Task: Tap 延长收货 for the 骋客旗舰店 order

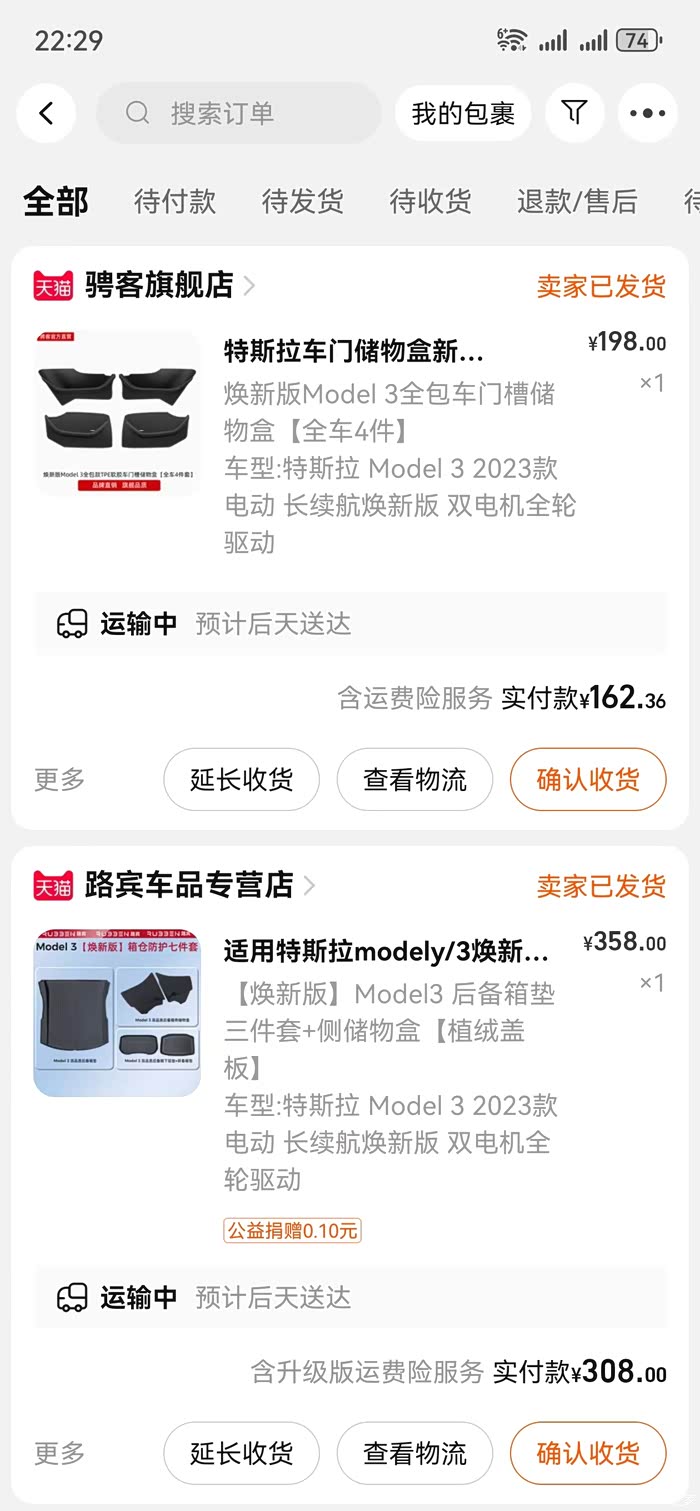Action: pyautogui.click(x=241, y=779)
